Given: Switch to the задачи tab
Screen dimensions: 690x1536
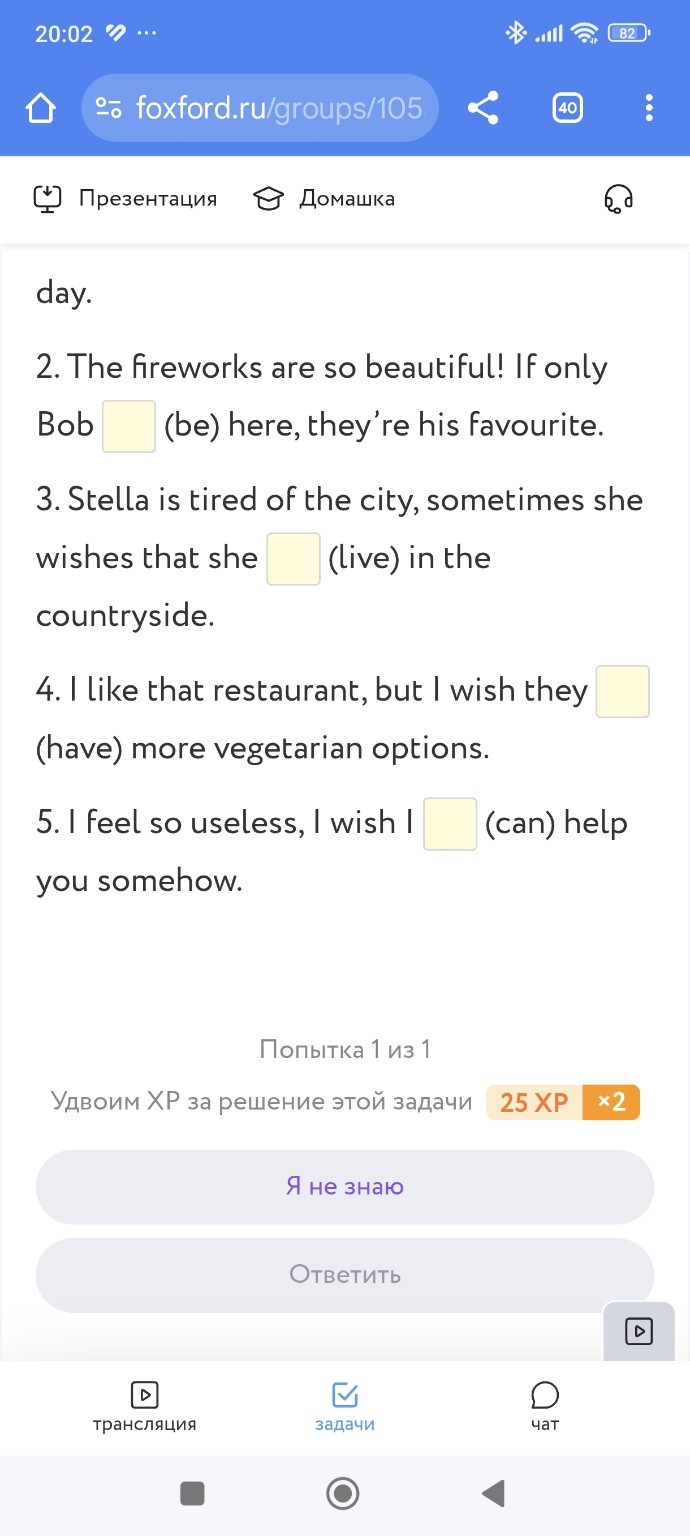Looking at the screenshot, I should [344, 1406].
